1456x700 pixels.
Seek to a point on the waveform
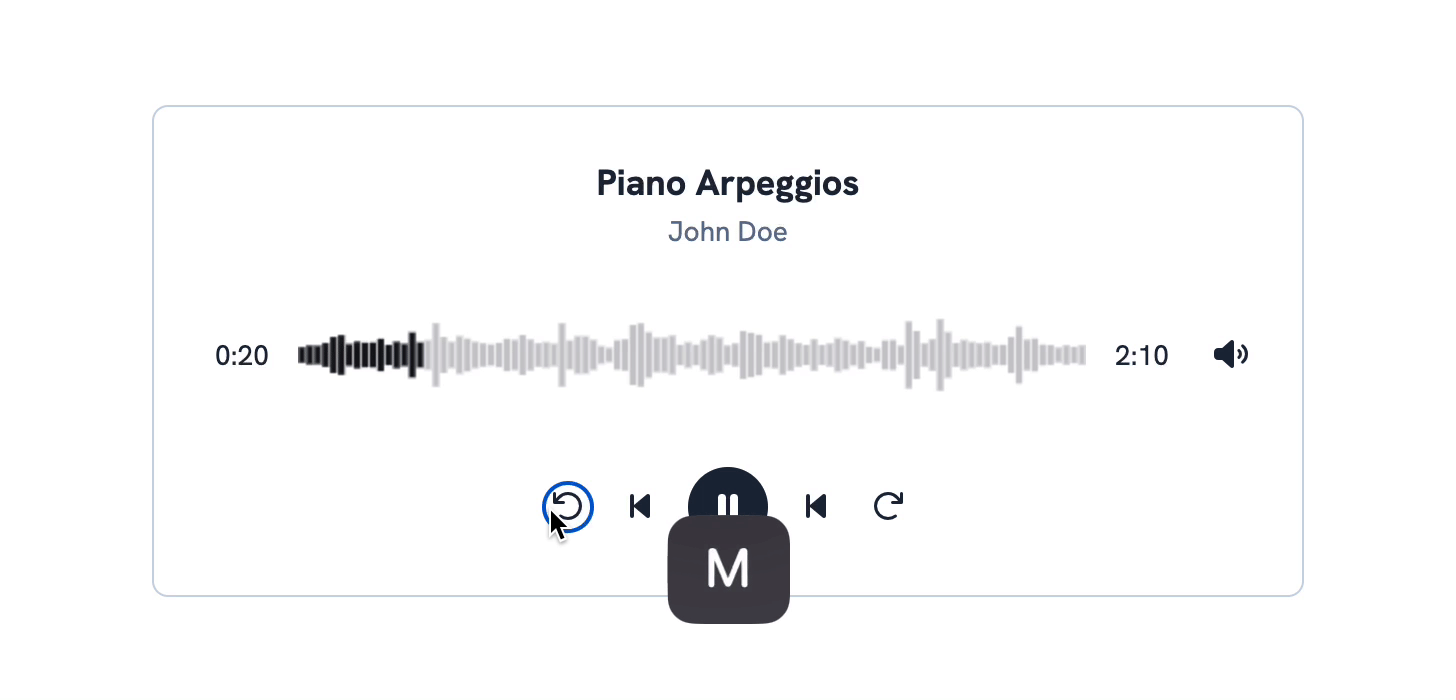tap(692, 355)
